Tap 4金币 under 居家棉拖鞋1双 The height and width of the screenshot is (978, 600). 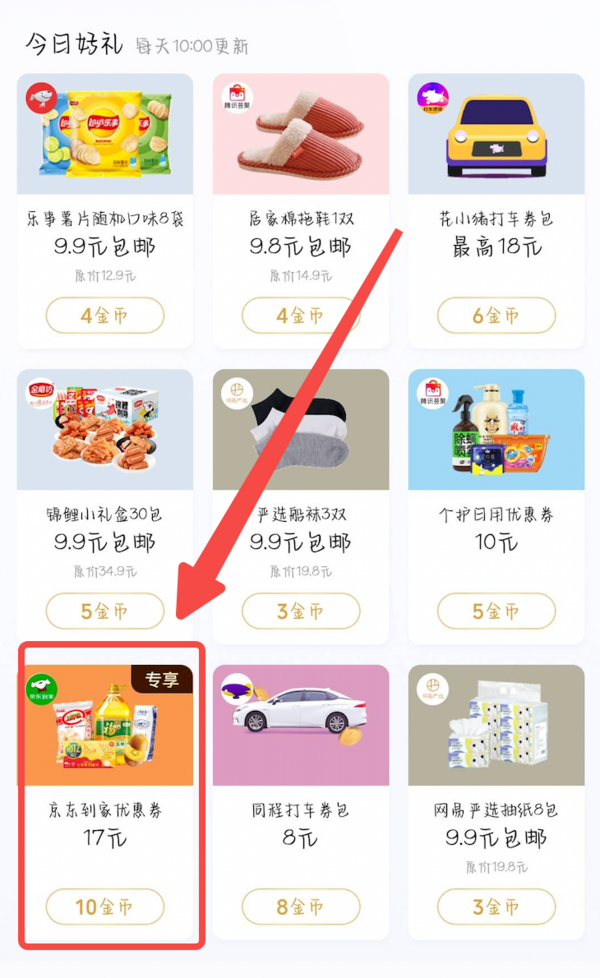click(x=301, y=316)
